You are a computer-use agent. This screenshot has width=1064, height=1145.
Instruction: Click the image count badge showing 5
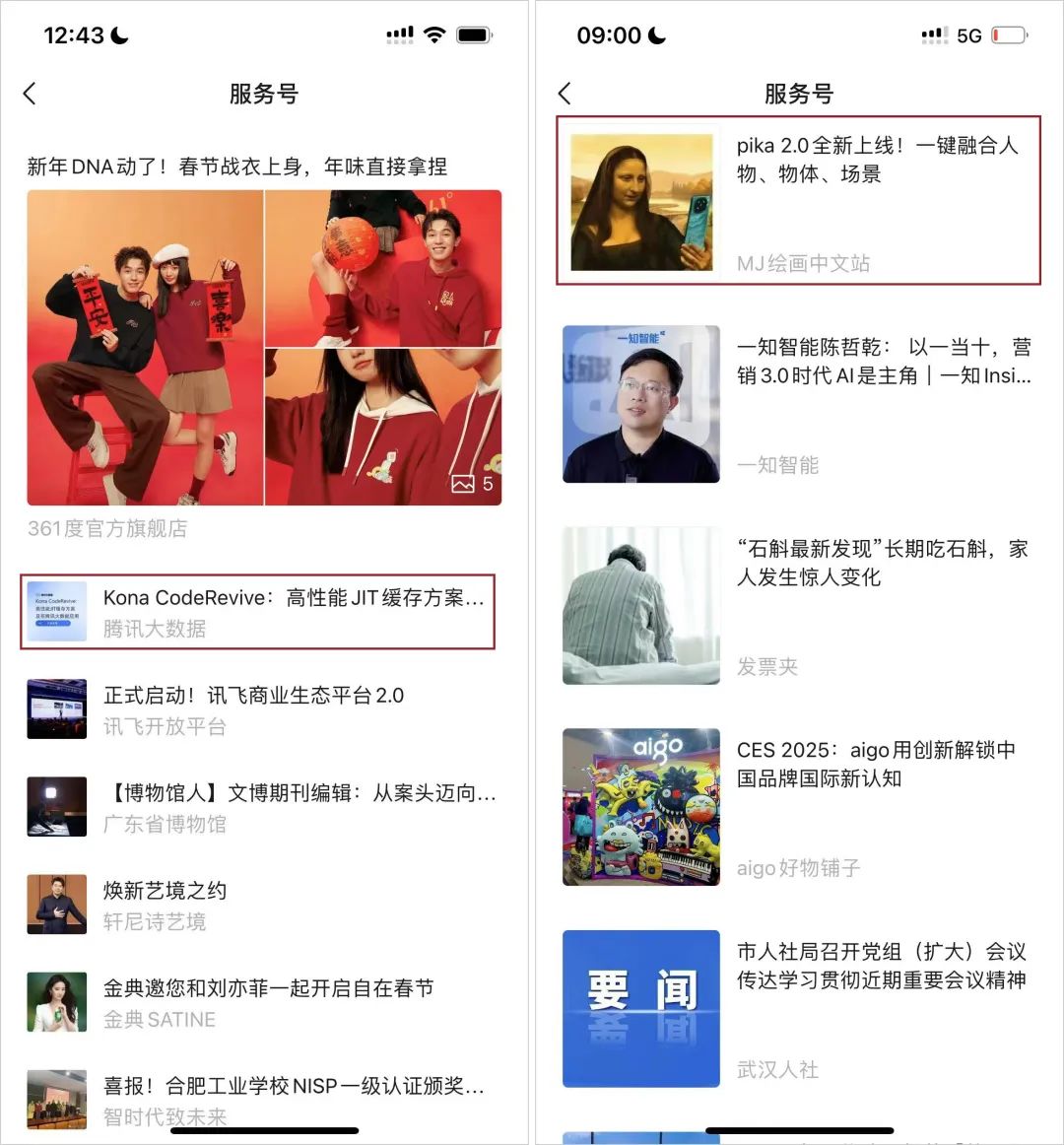472,484
